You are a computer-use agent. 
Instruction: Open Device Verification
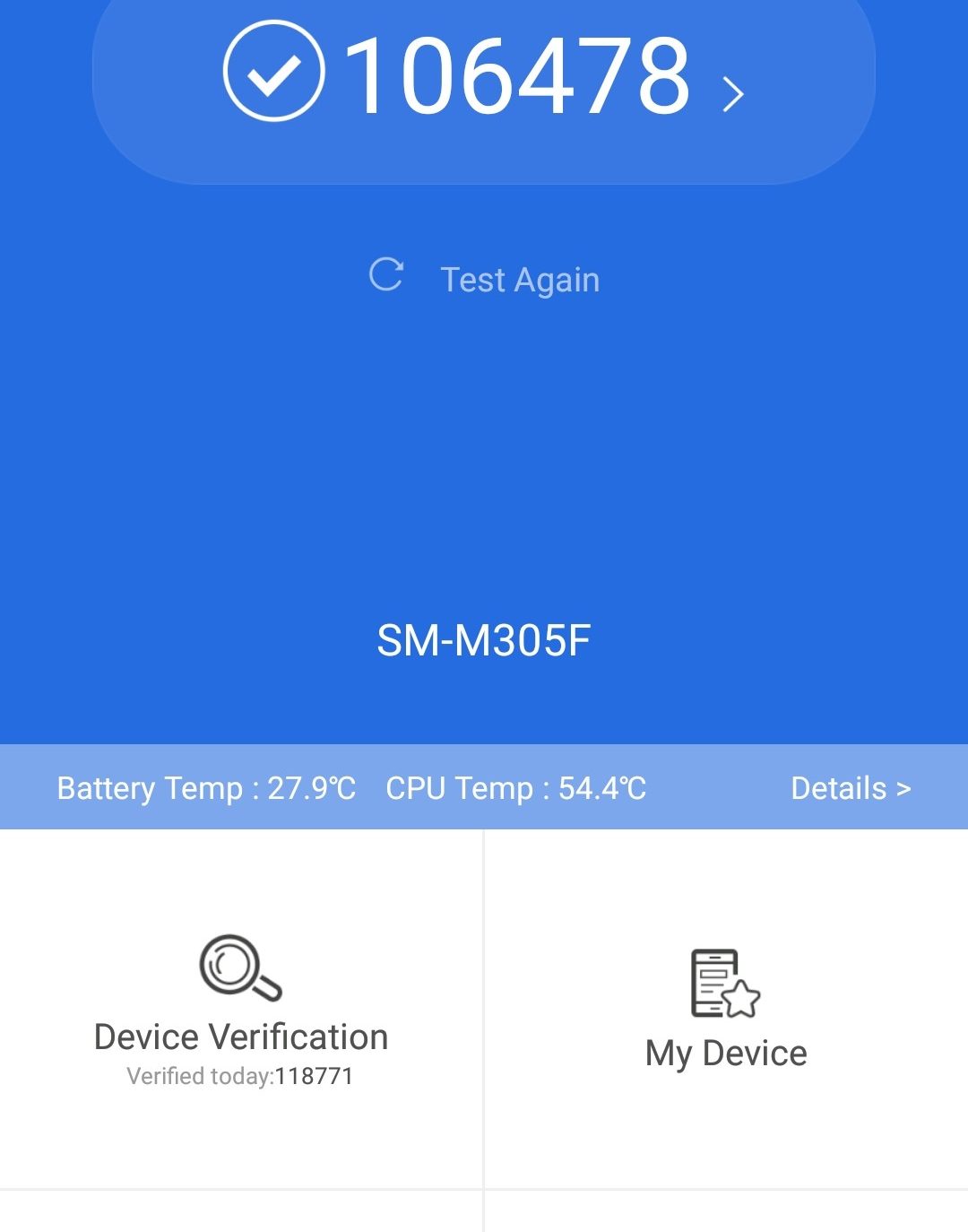(x=241, y=1009)
